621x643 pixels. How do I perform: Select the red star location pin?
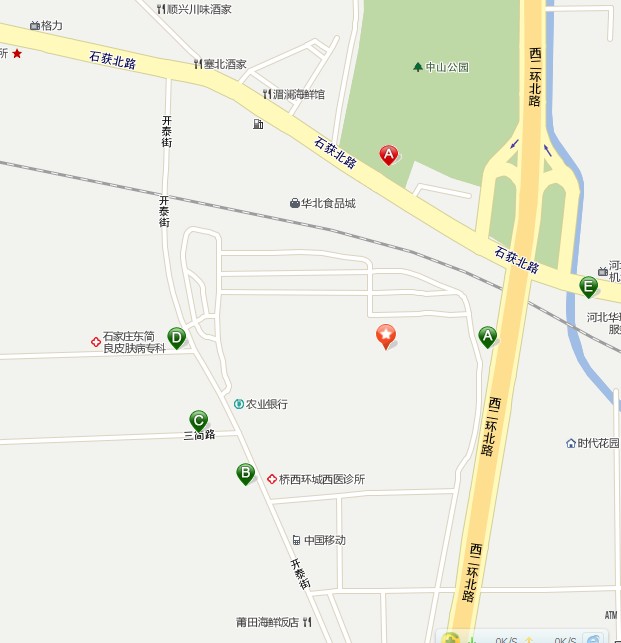coord(385,336)
